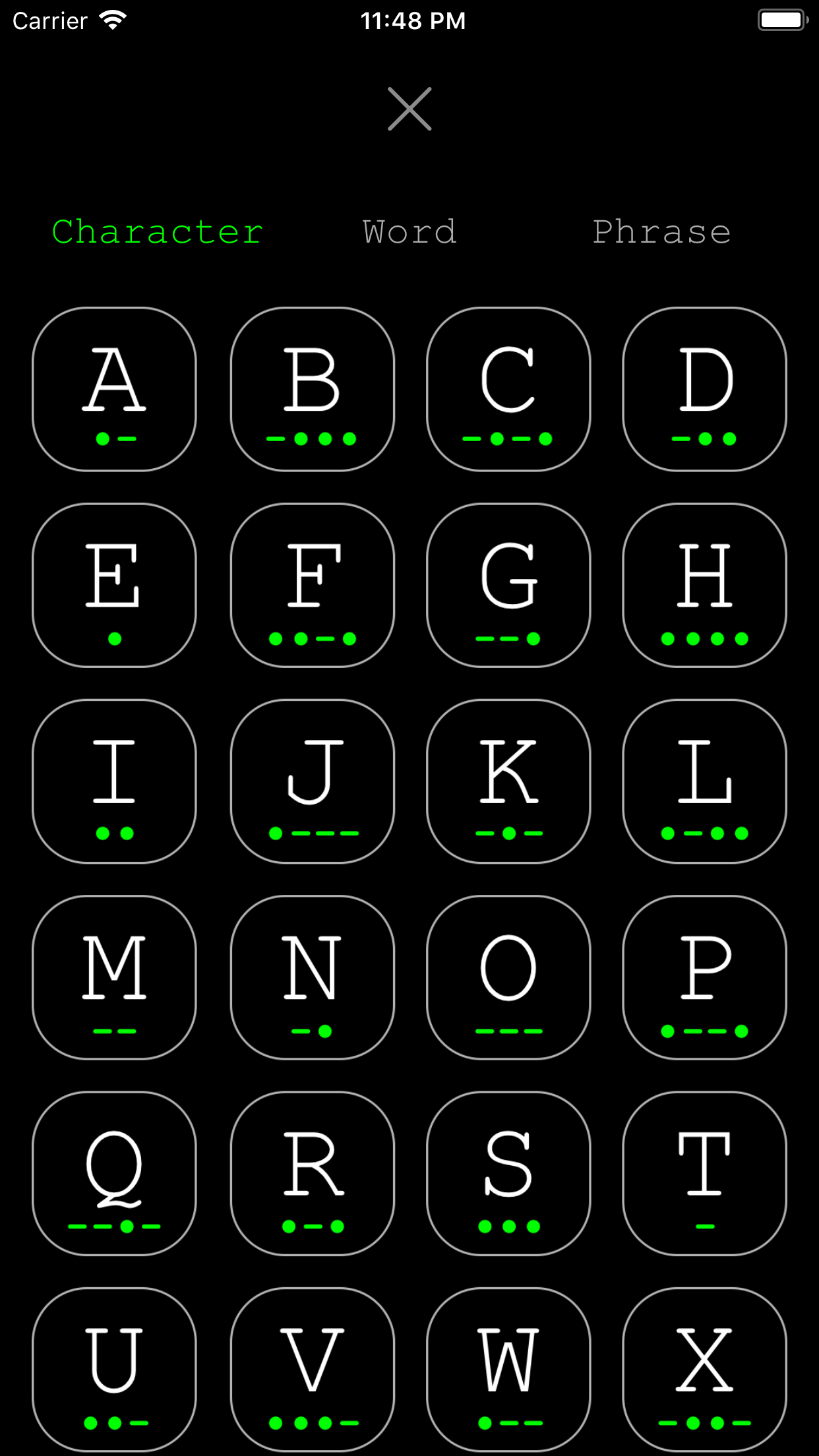The height and width of the screenshot is (1456, 819).
Task: Select the letter M key
Action: point(114,977)
